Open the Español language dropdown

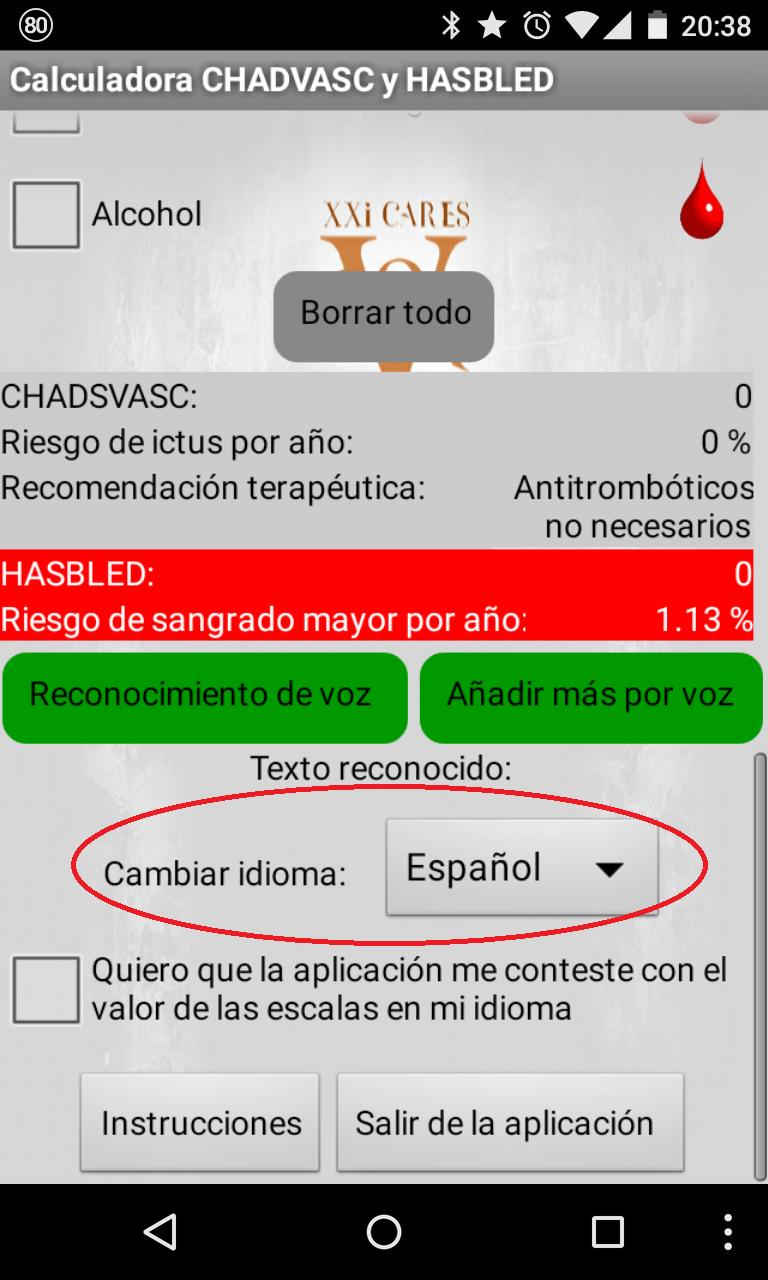pos(521,868)
